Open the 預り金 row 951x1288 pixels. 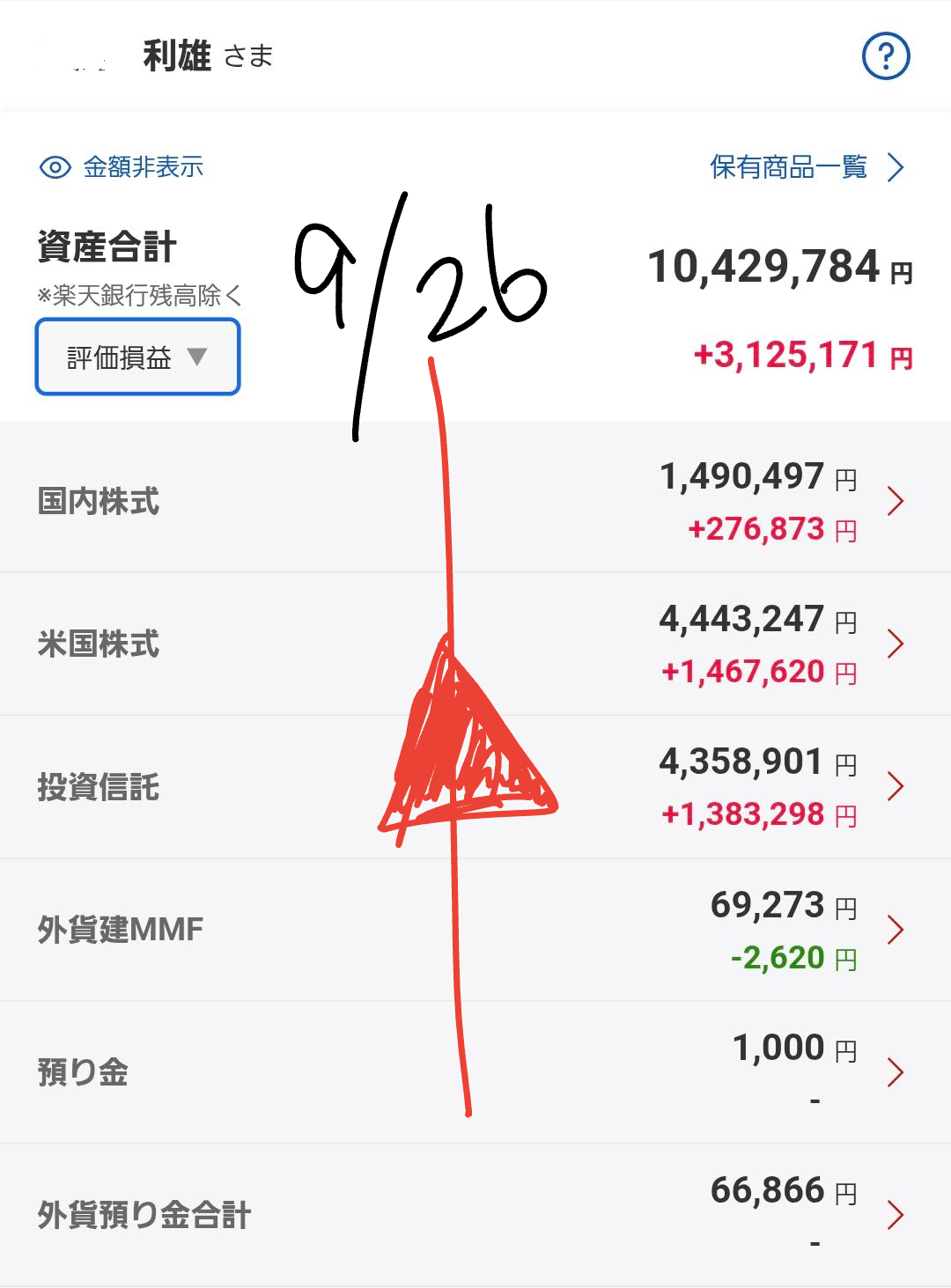(475, 1072)
